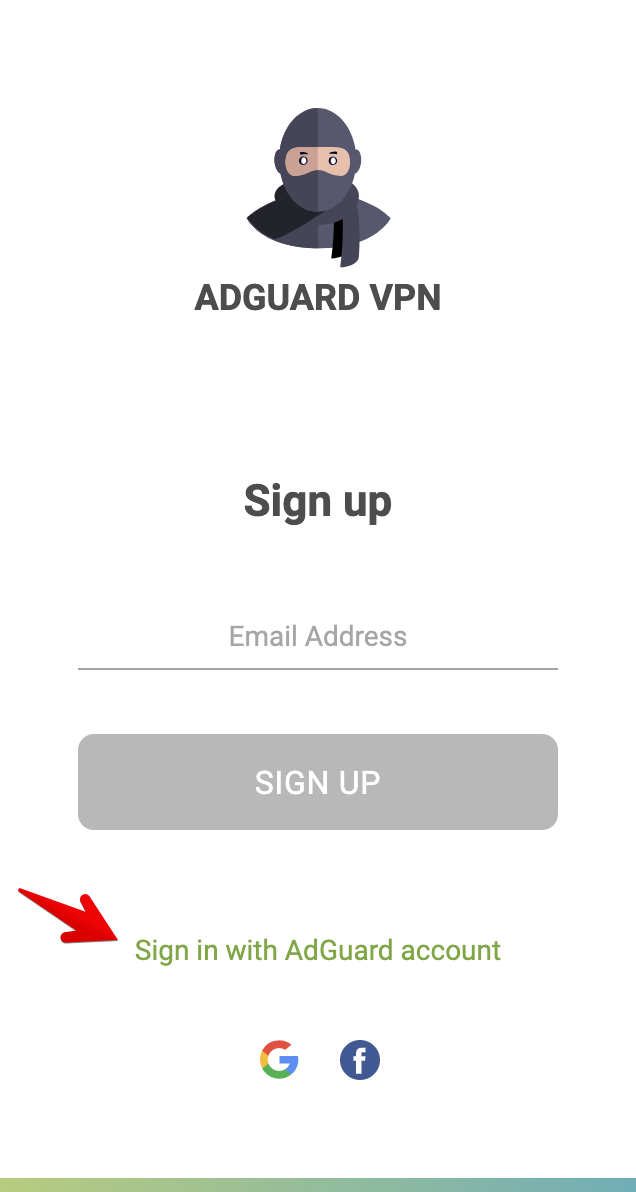The height and width of the screenshot is (1192, 636).
Task: Continue with the Facebook icon
Action: coord(359,1060)
